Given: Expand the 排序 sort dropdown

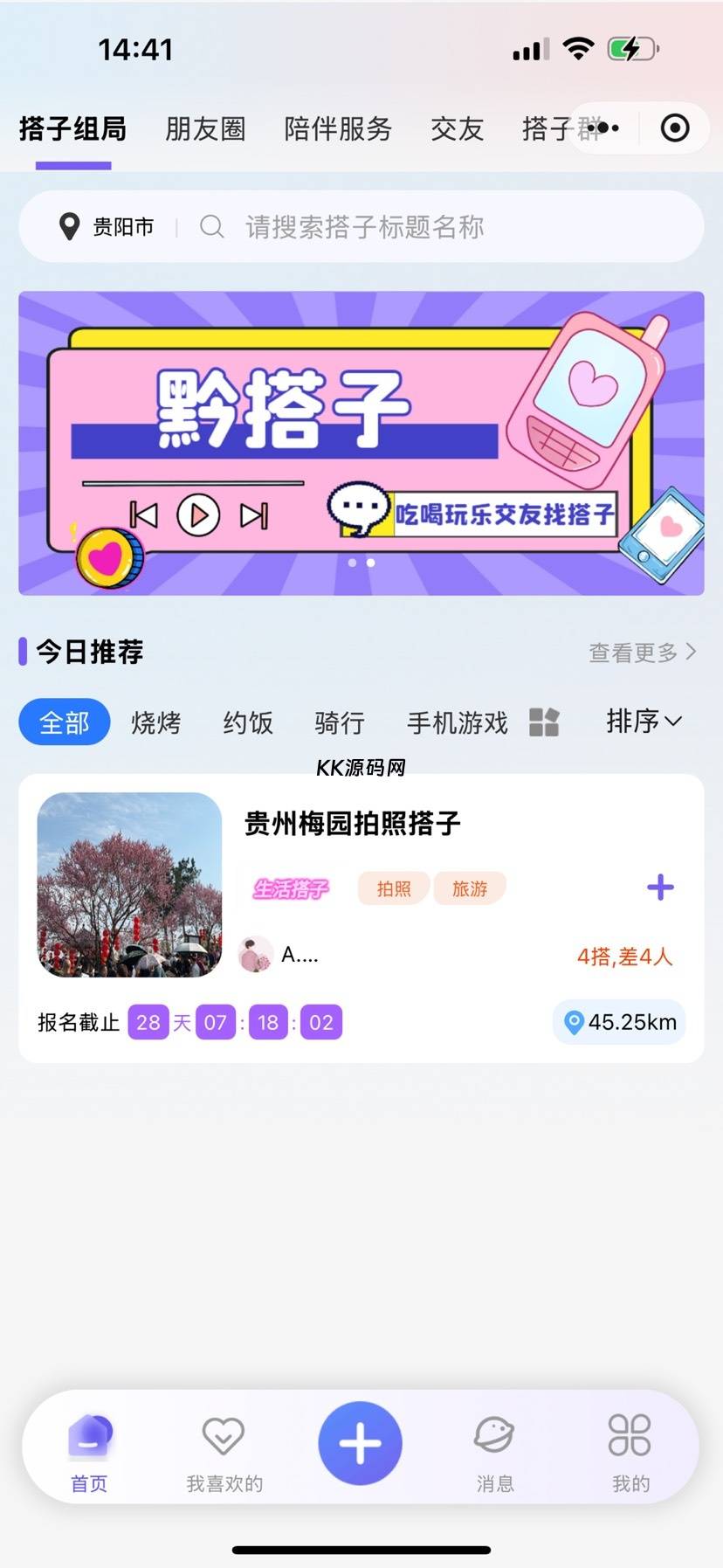Looking at the screenshot, I should click(644, 721).
